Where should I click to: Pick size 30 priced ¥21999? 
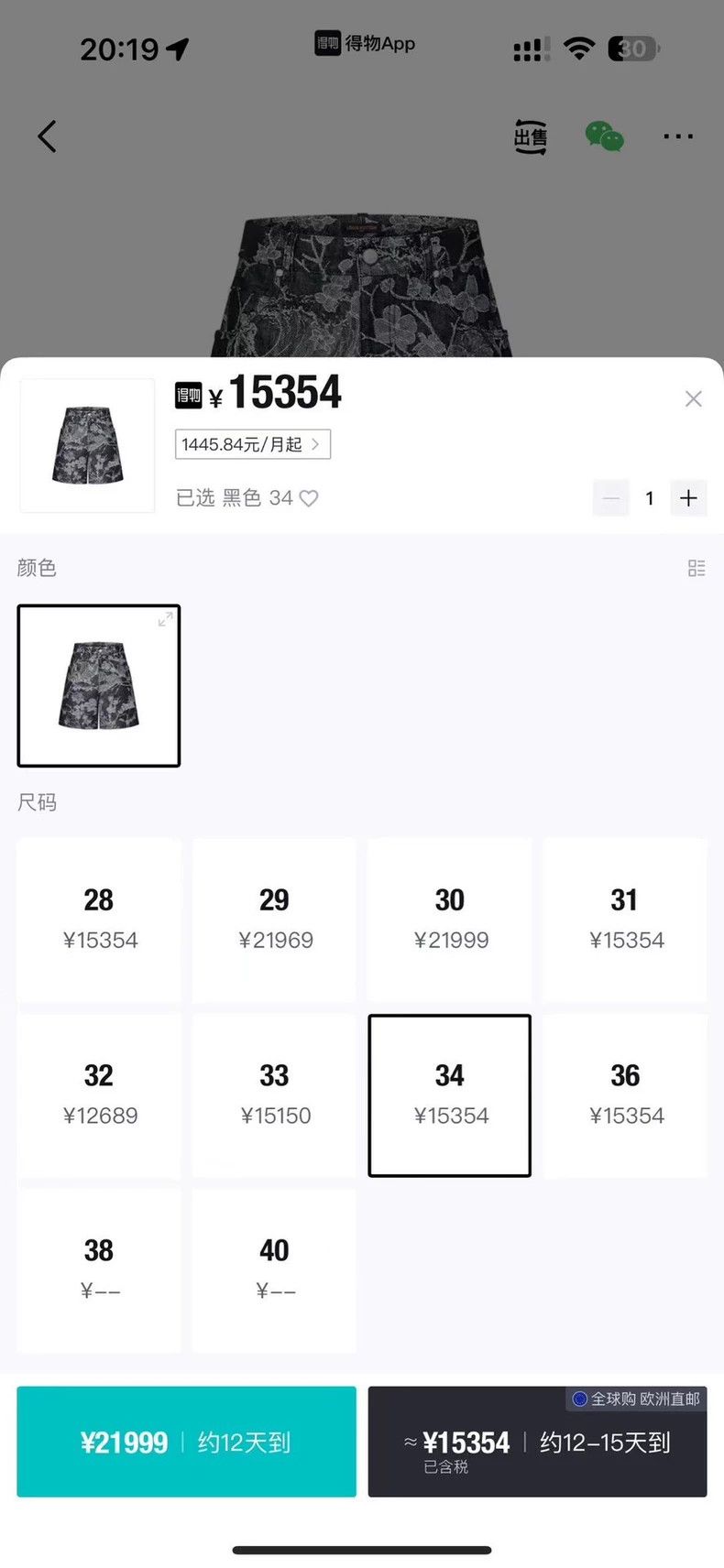click(x=450, y=919)
